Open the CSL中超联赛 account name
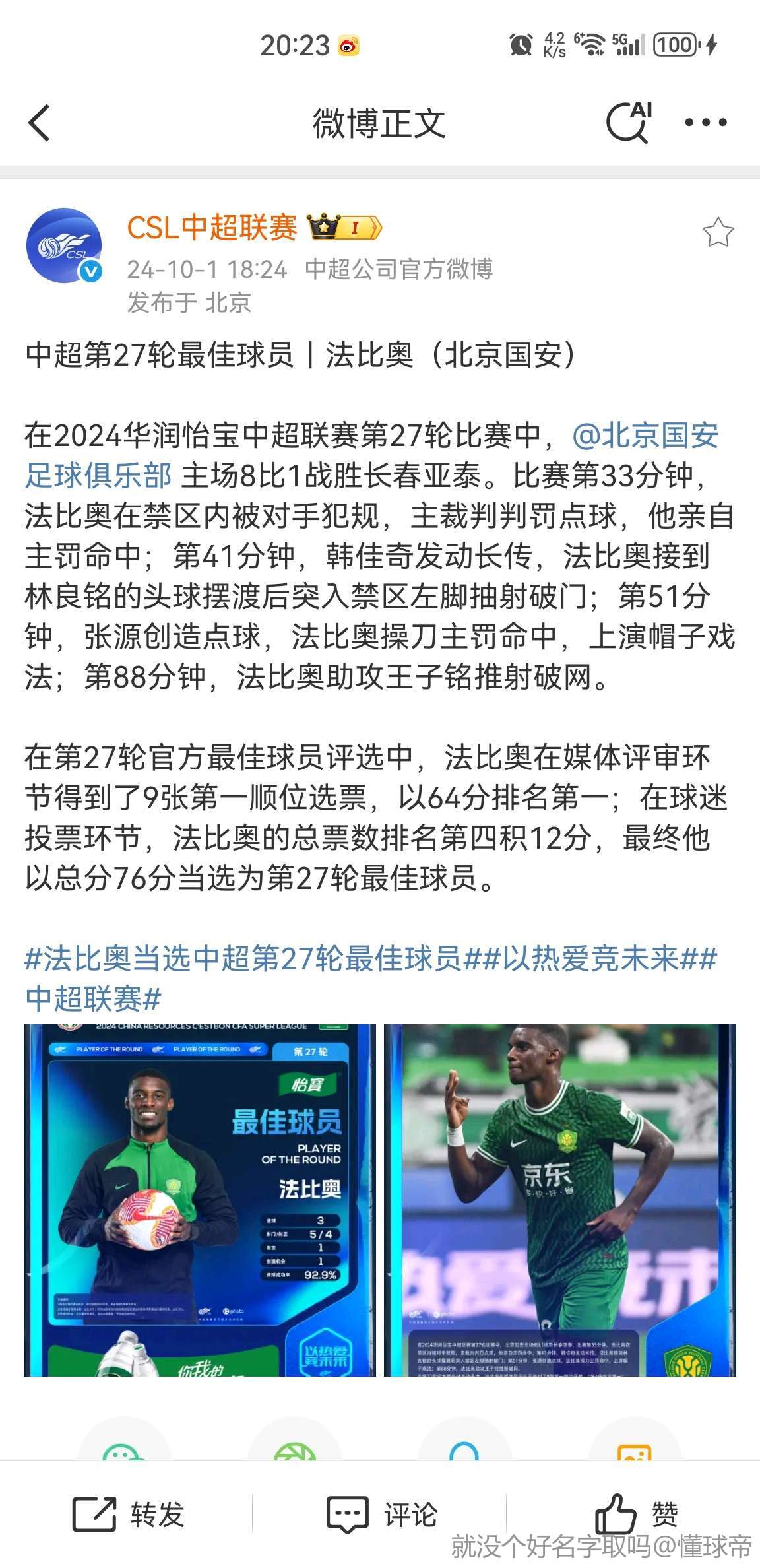 point(212,228)
